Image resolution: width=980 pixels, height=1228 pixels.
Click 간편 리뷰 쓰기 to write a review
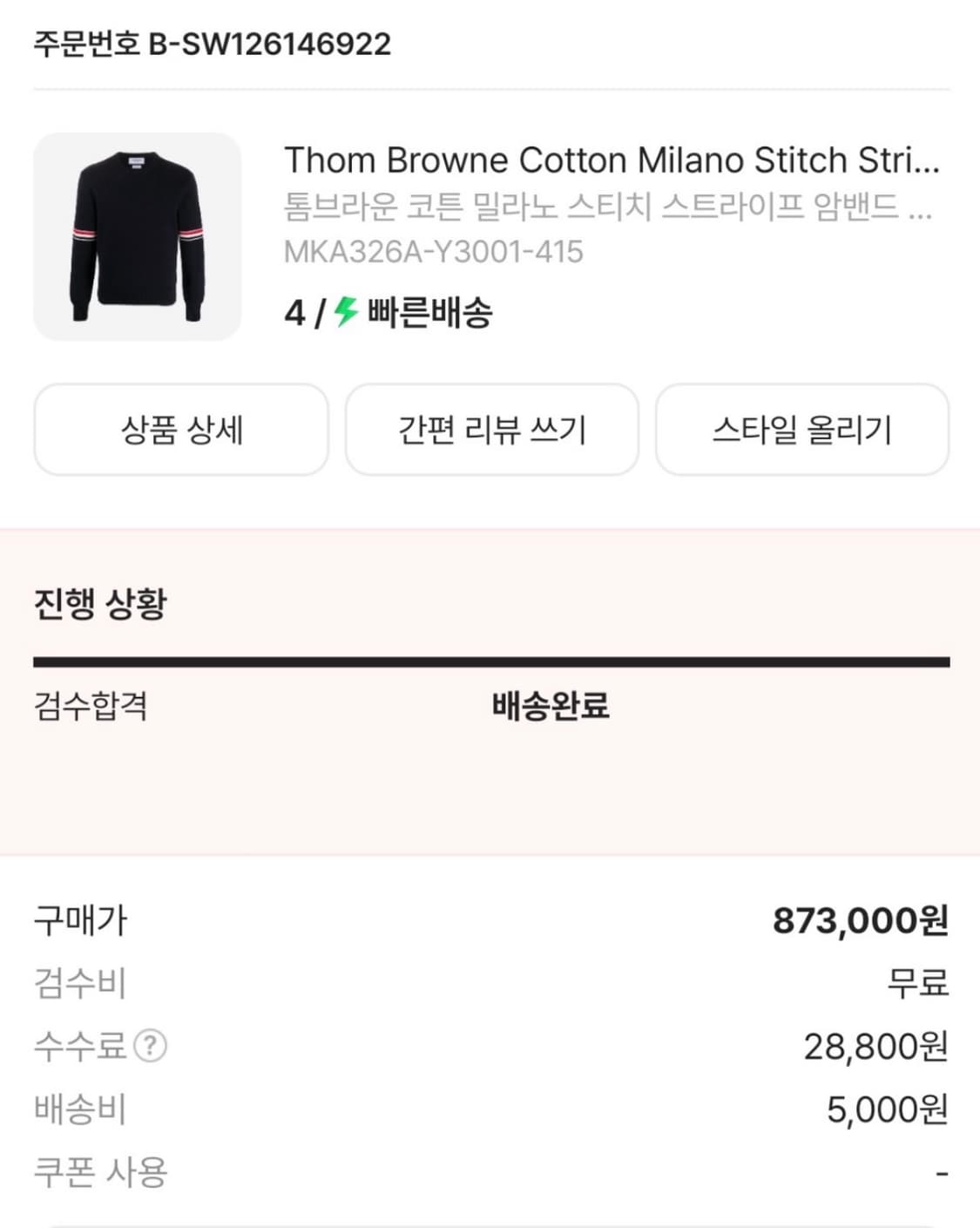tap(492, 430)
